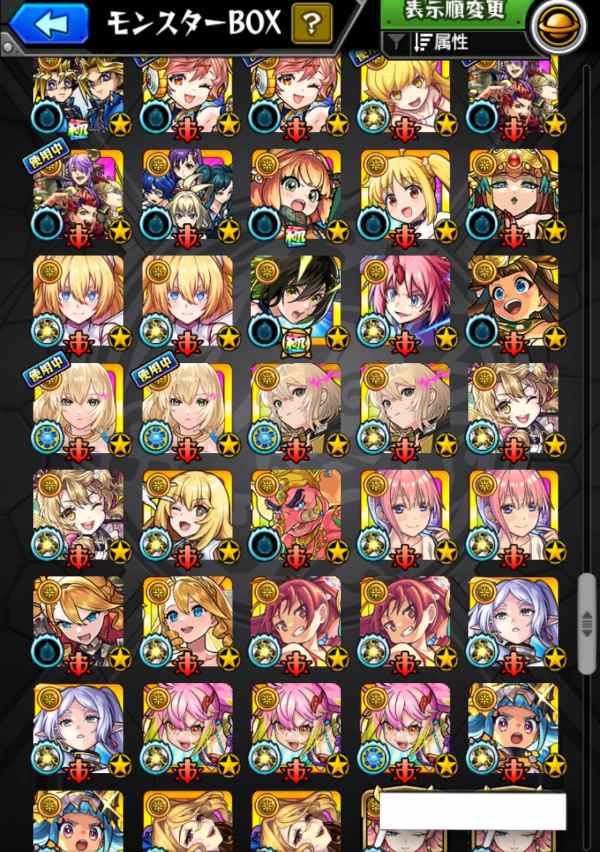Select the black-haired monster with green lightning
600x852 pixels.
click(298, 304)
